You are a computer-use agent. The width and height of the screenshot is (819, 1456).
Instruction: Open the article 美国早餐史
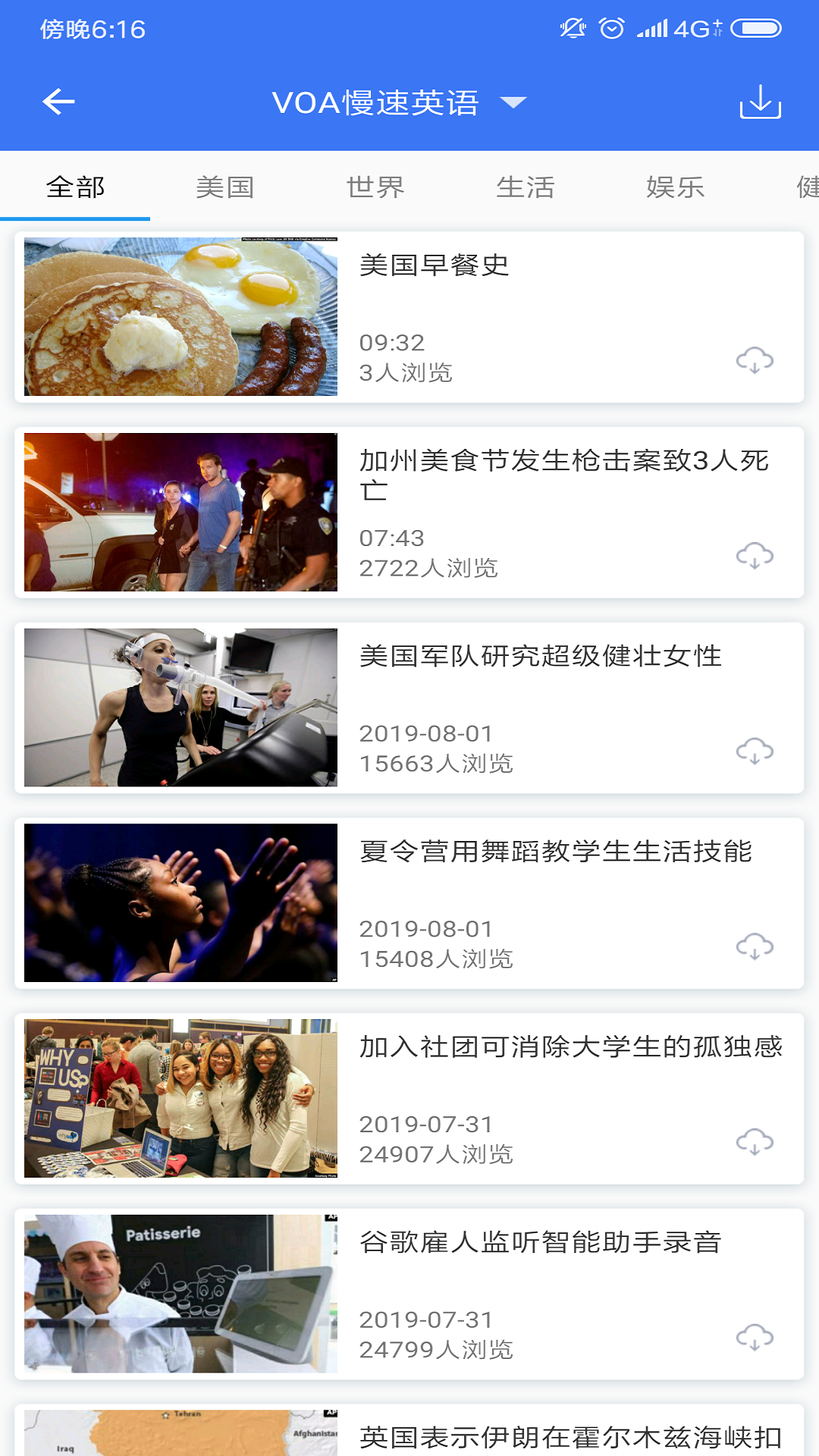pos(434,265)
